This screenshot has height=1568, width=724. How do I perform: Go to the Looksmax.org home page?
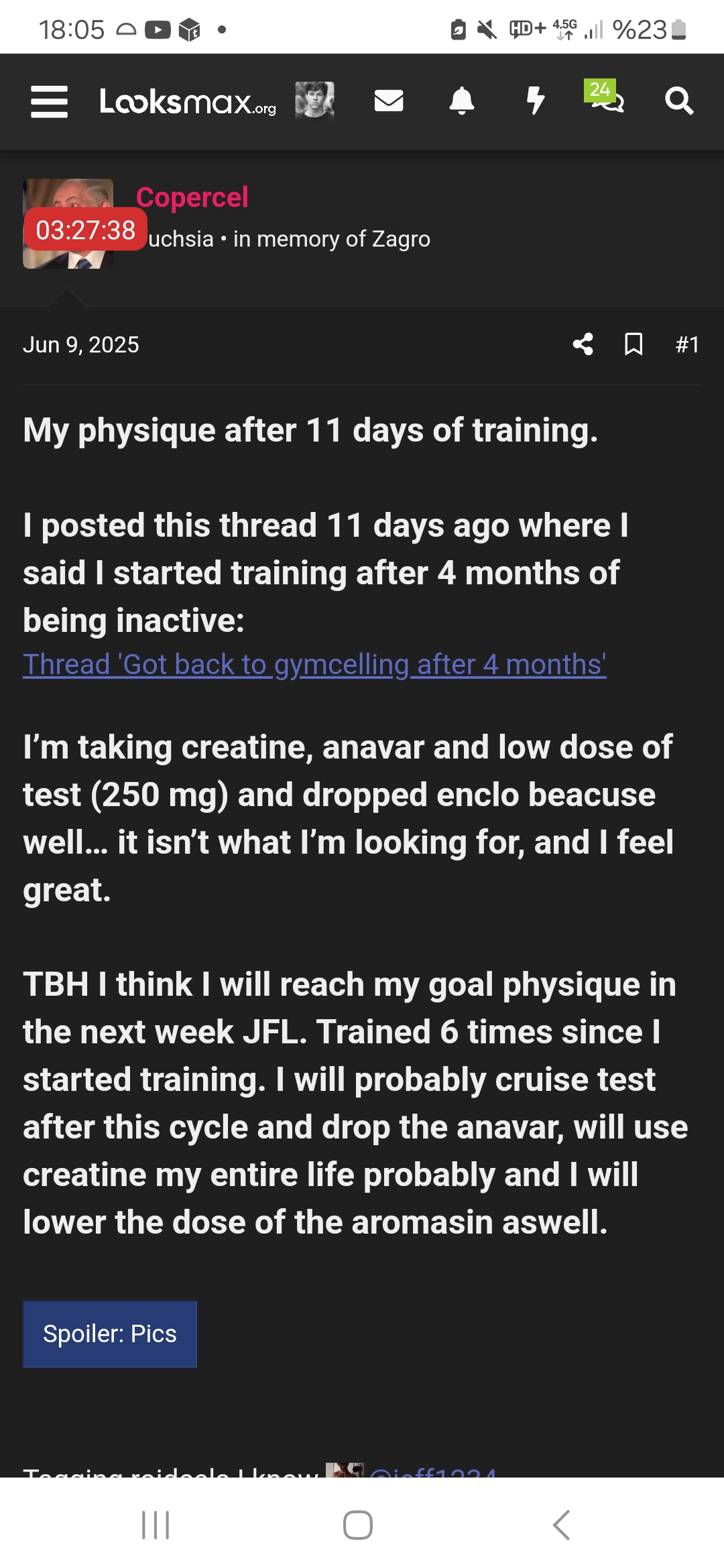[188, 102]
